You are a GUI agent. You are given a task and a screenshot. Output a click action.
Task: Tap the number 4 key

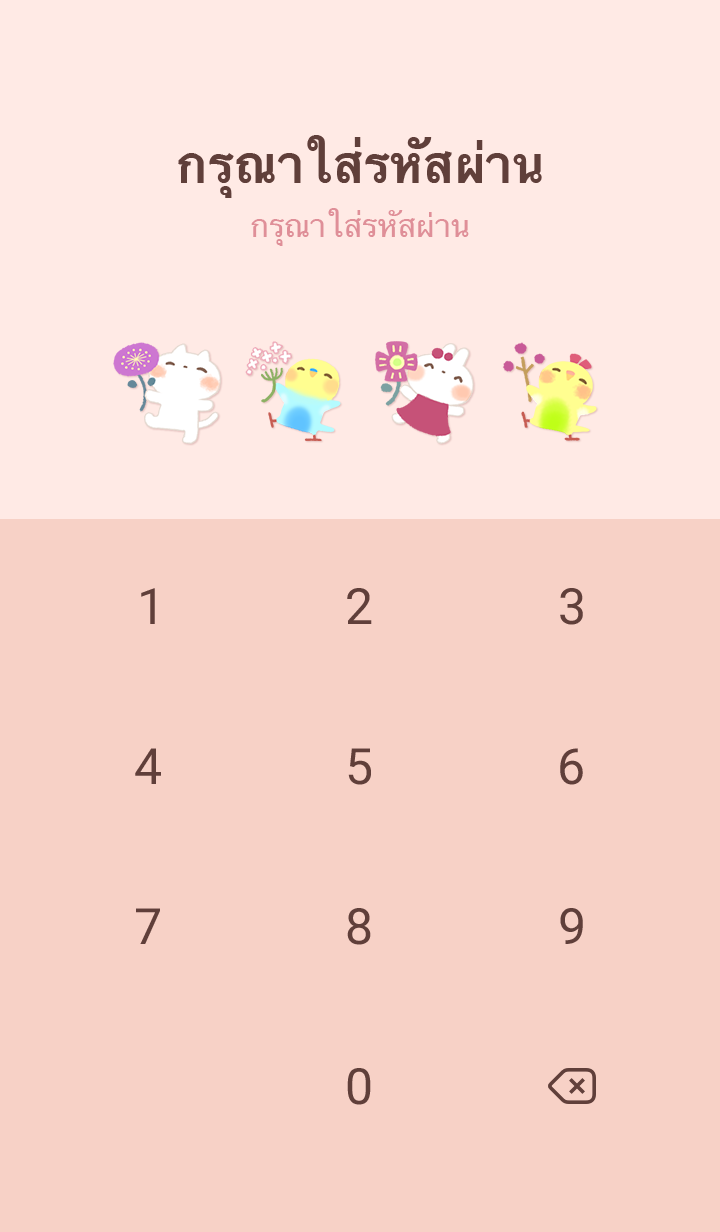[148, 767]
